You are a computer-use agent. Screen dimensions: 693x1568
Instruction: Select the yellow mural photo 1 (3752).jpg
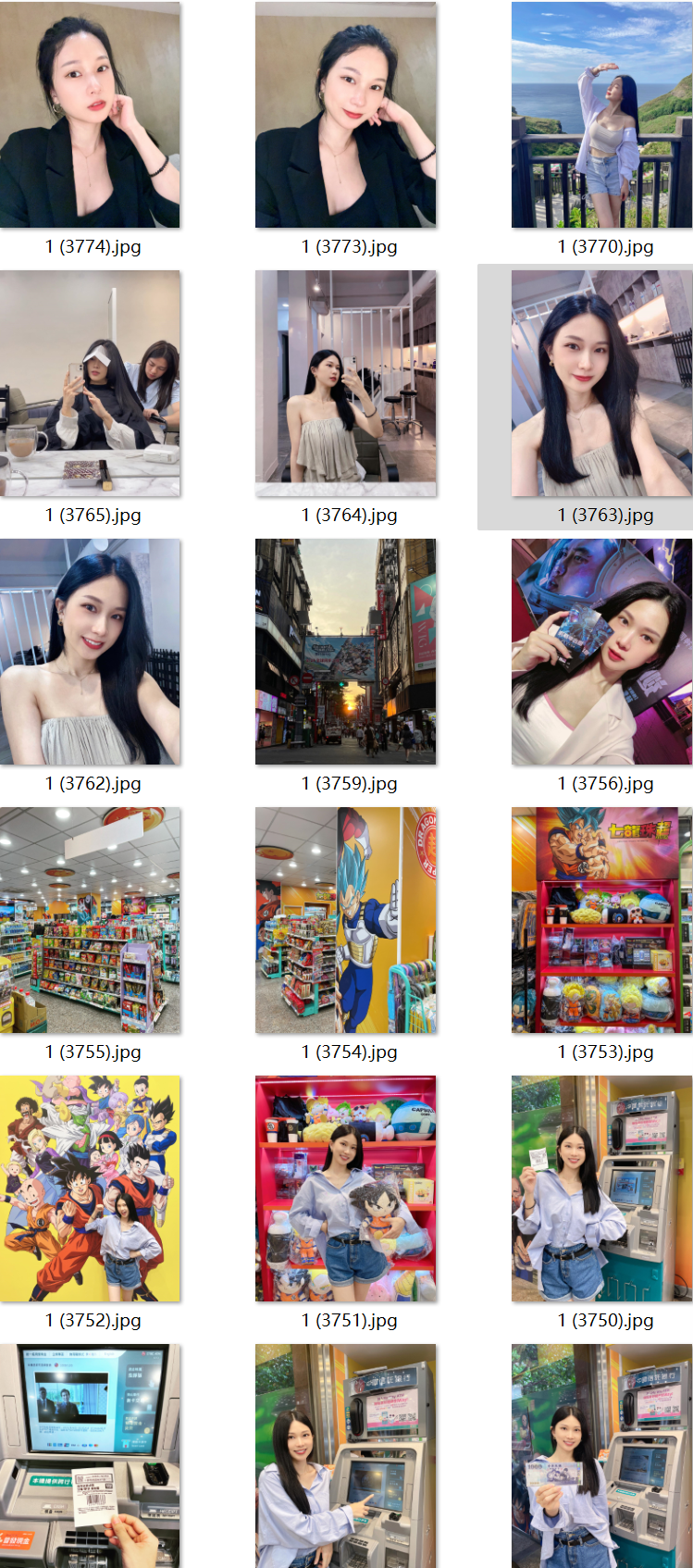pos(90,1188)
